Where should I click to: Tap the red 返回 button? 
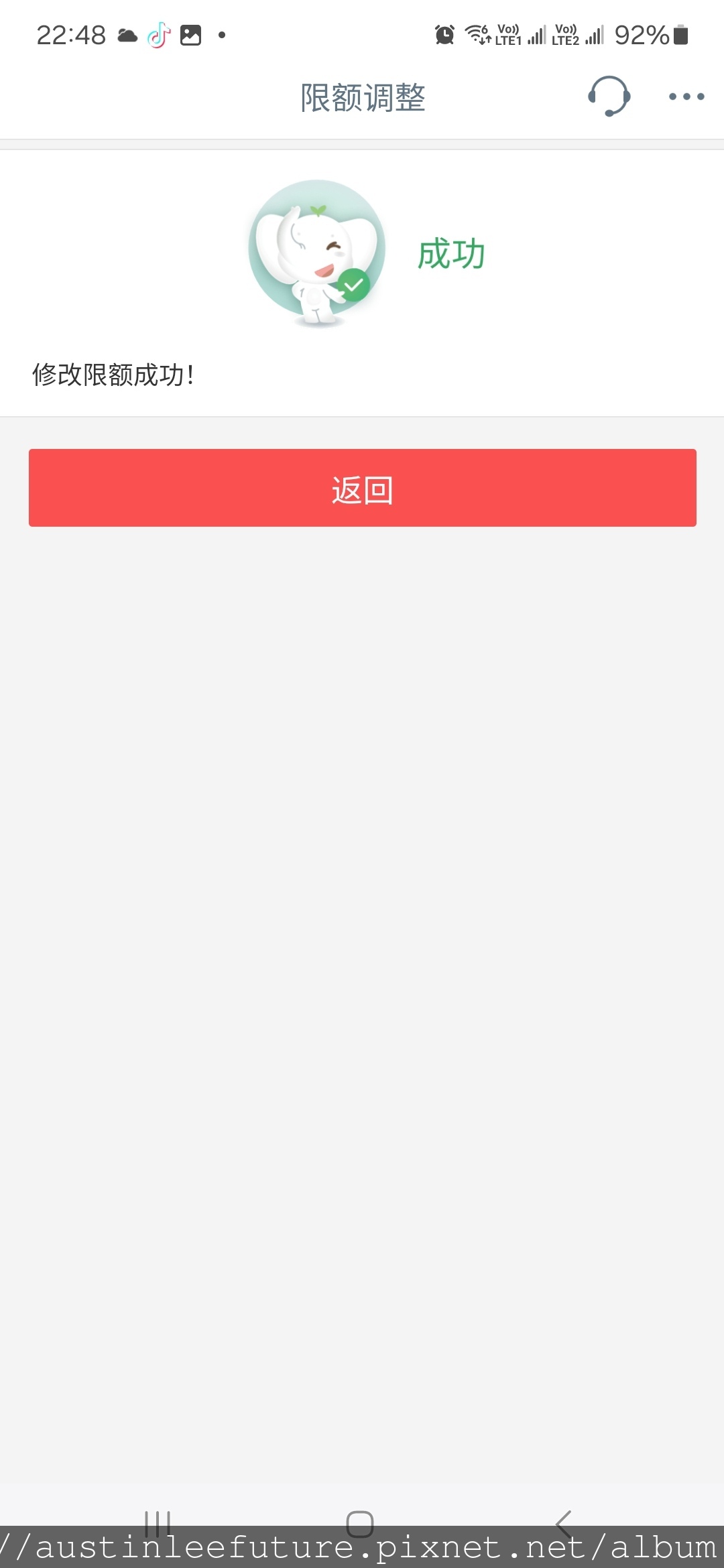(362, 488)
